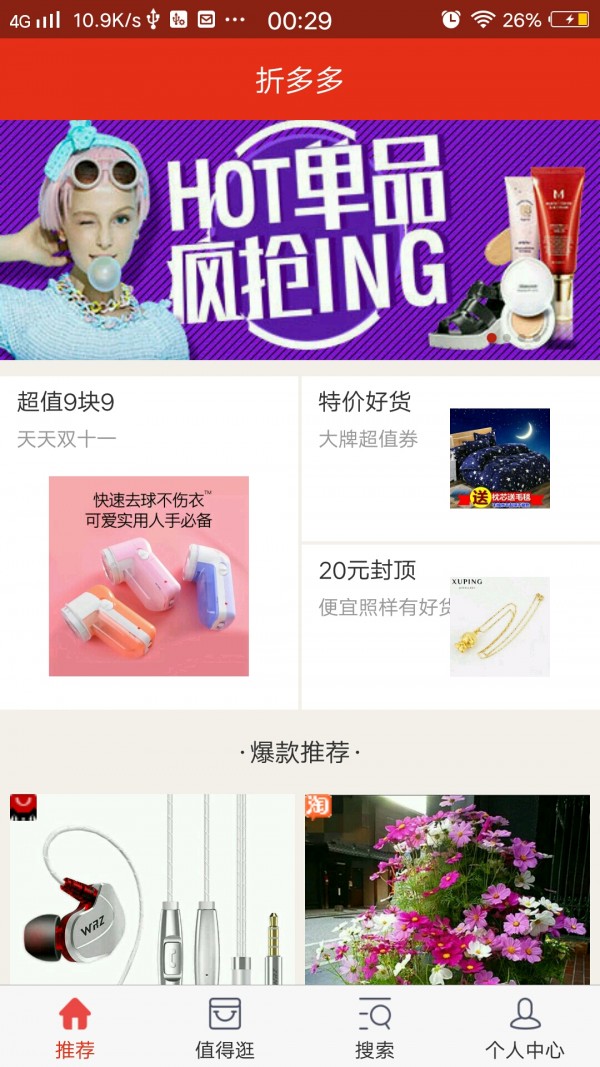Open the 个人中心 tab

[x=525, y=1027]
